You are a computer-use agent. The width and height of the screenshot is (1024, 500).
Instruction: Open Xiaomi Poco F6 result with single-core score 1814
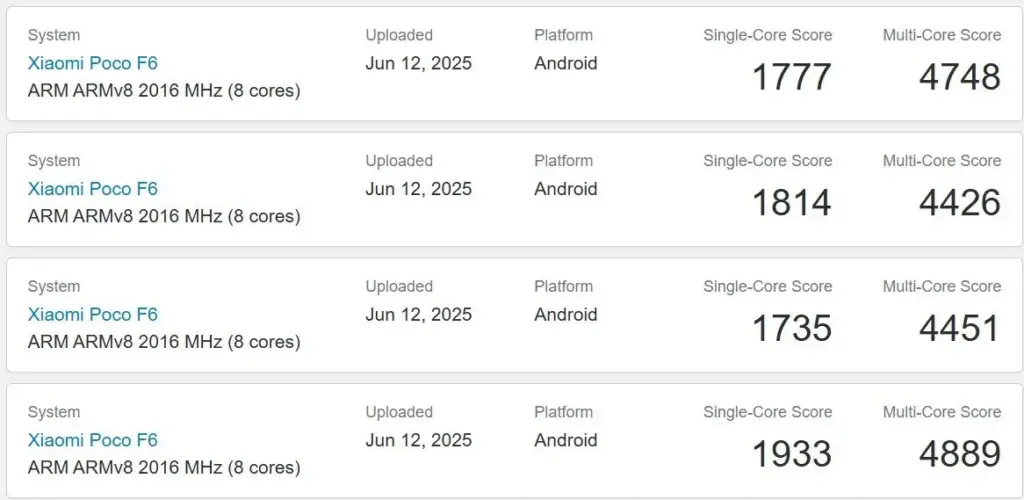pos(92,189)
